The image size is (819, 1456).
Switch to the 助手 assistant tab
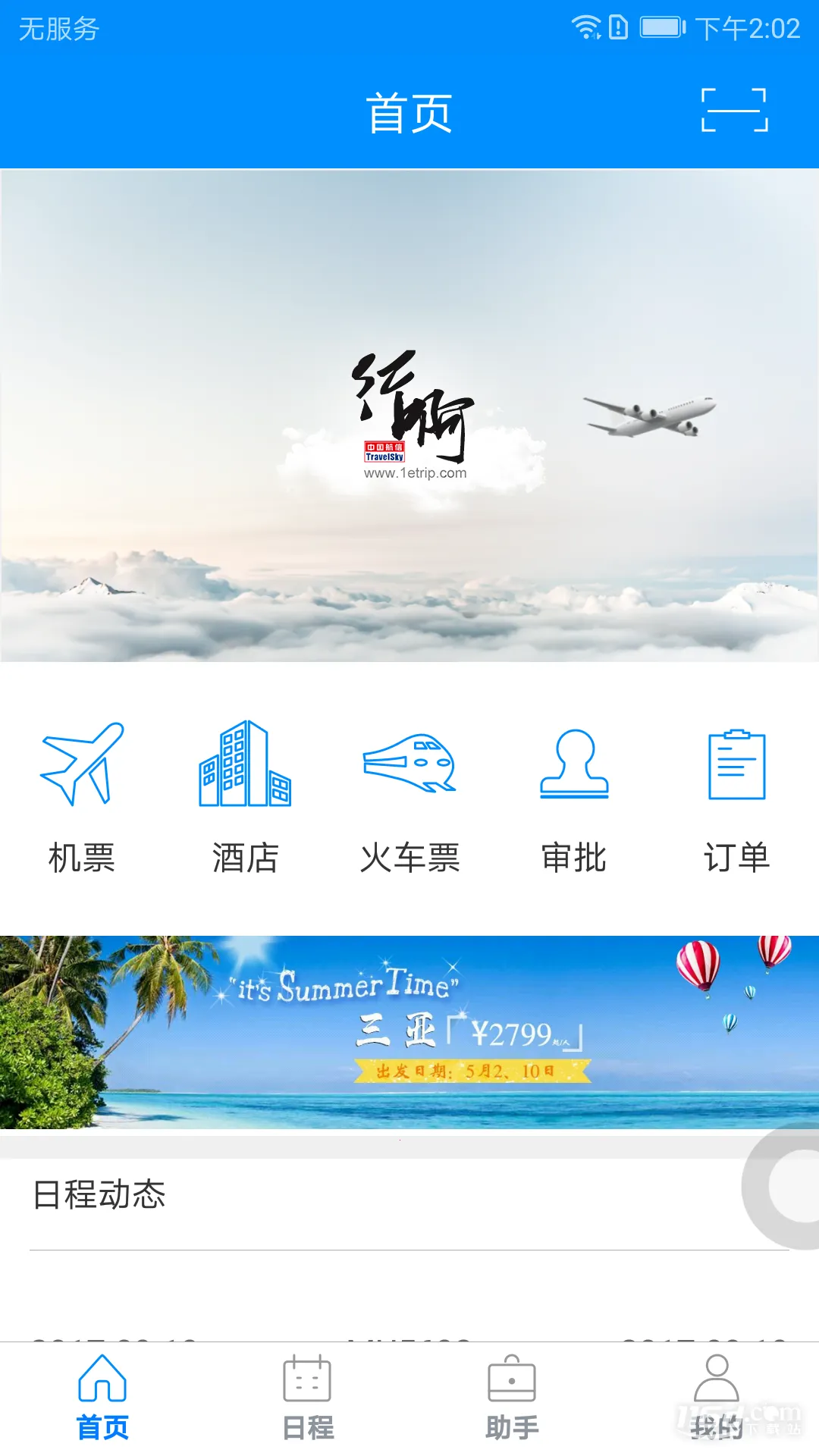click(x=512, y=1398)
